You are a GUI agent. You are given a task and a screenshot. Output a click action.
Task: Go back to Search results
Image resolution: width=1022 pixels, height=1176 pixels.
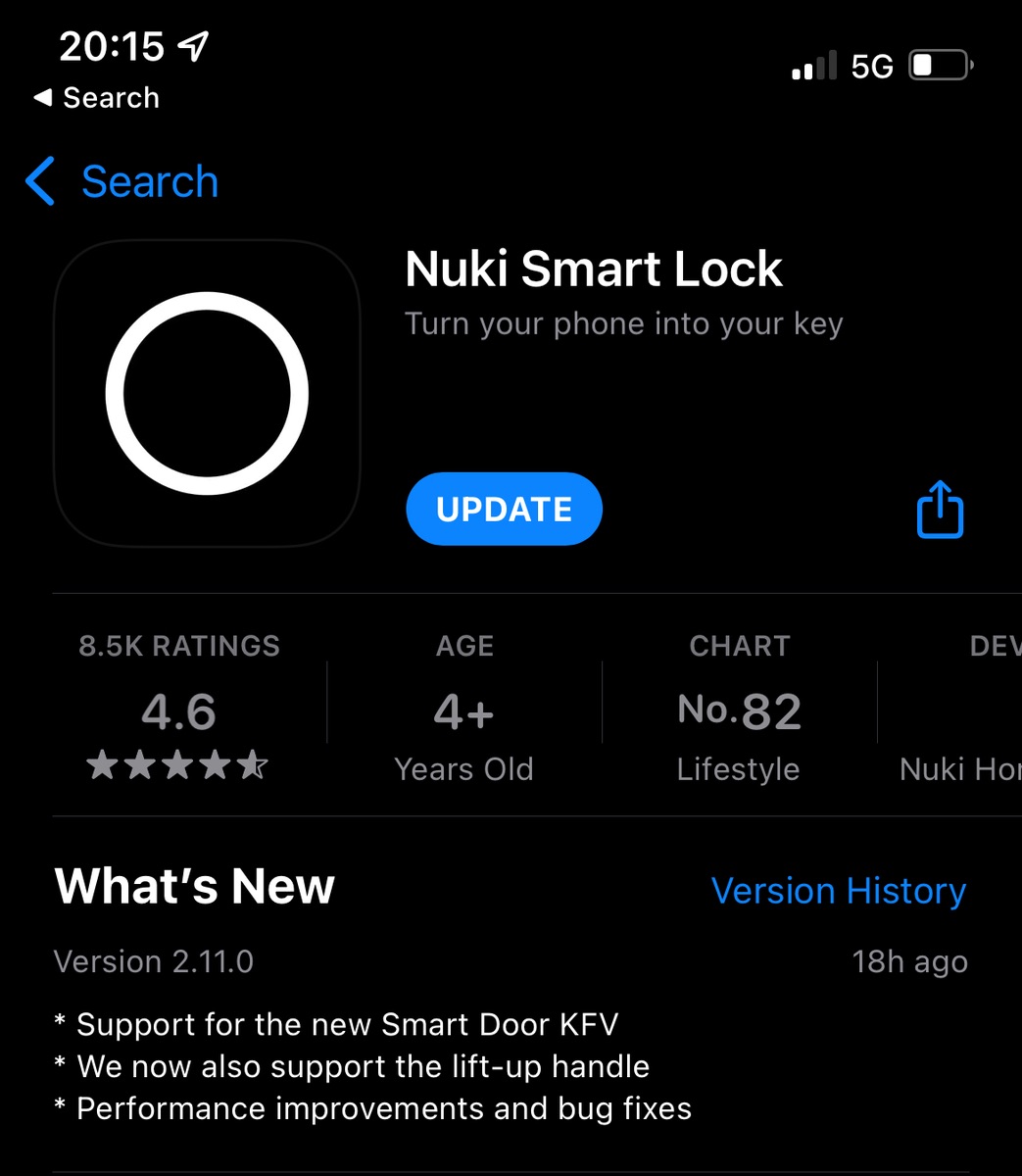point(122,182)
